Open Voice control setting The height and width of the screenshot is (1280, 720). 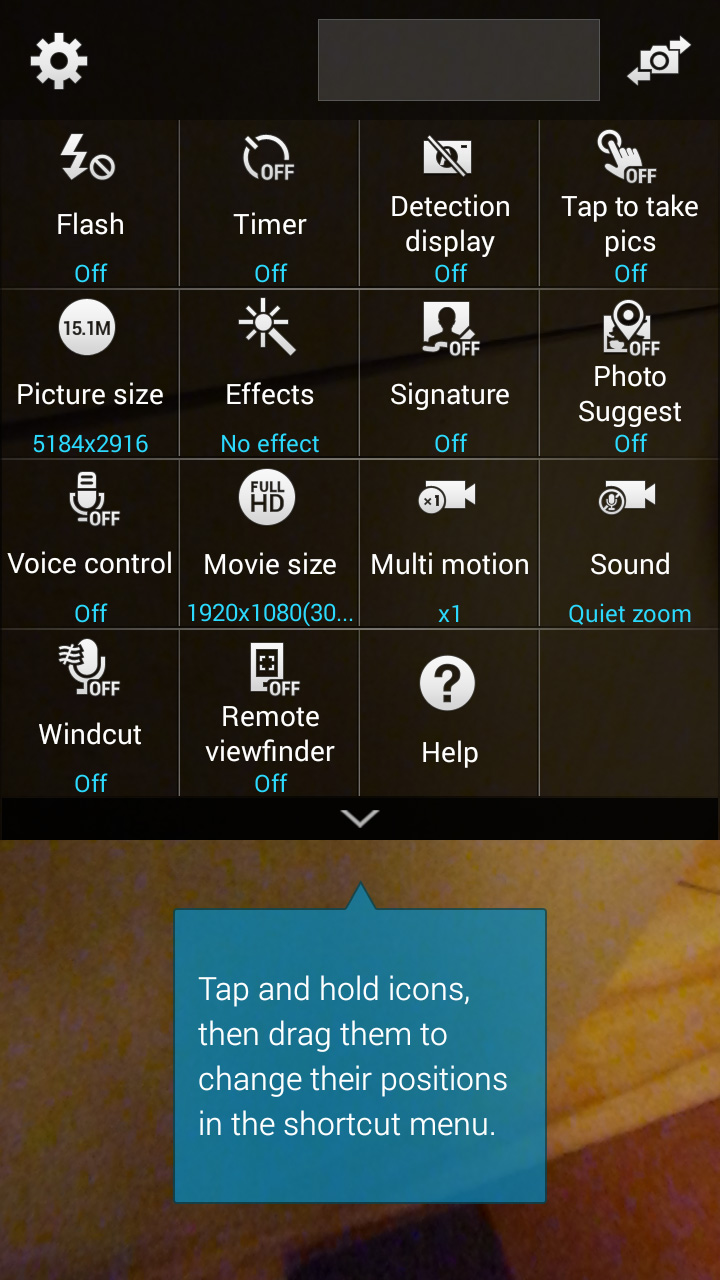click(x=90, y=544)
